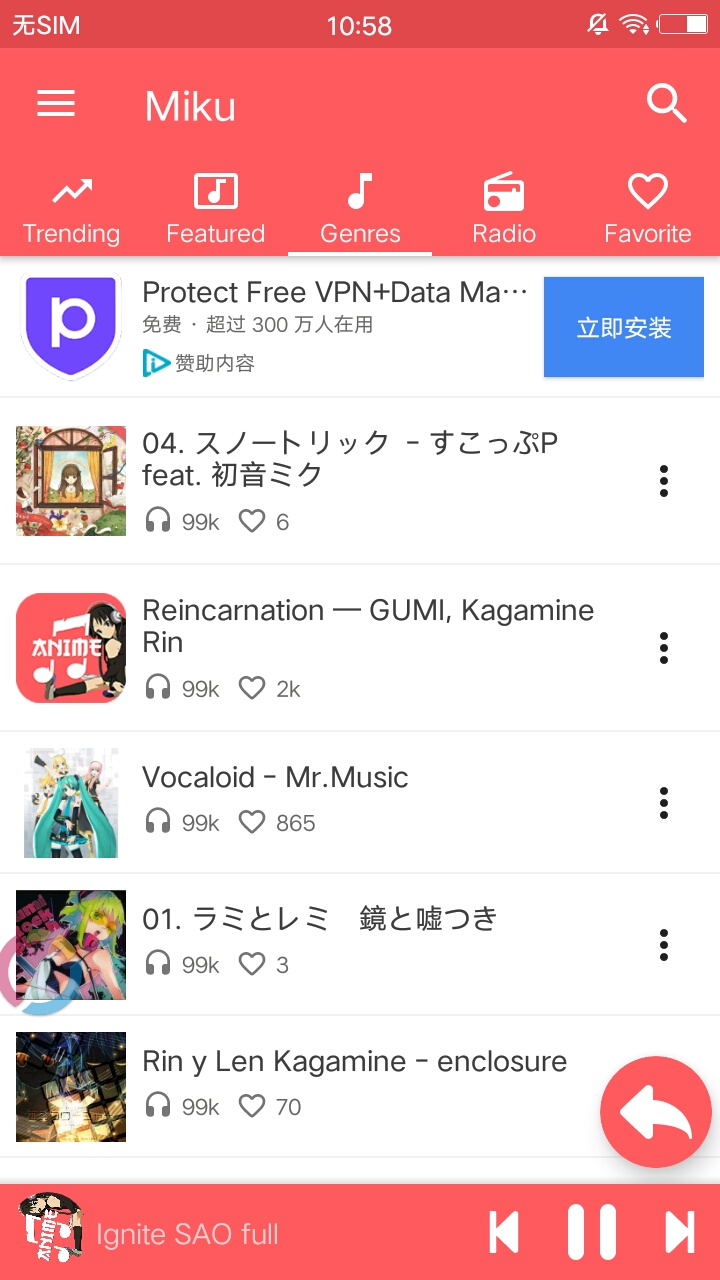Pause the Ignite SAO full playback

592,1232
